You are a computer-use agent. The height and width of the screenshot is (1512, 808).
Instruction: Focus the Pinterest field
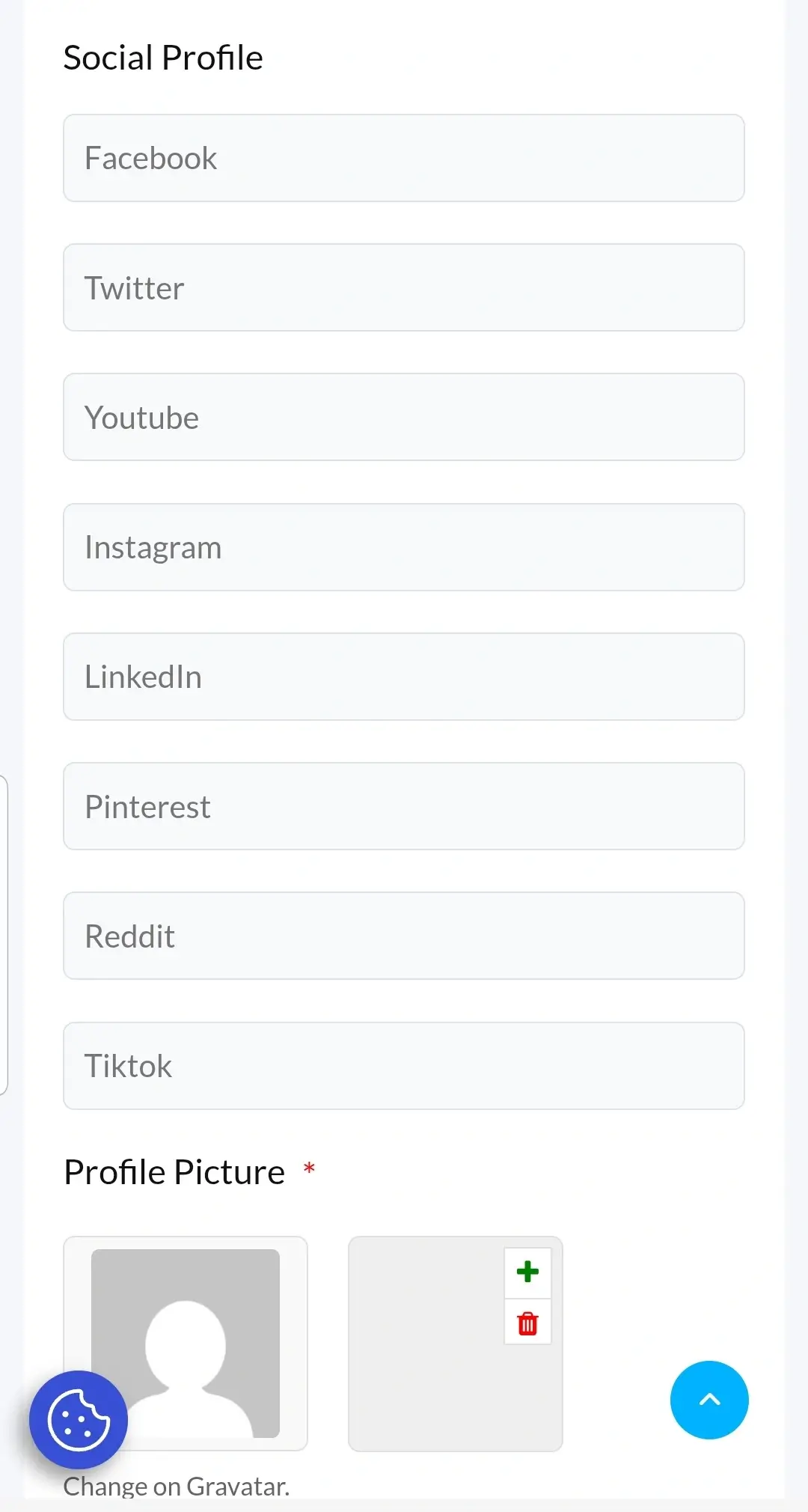point(403,806)
